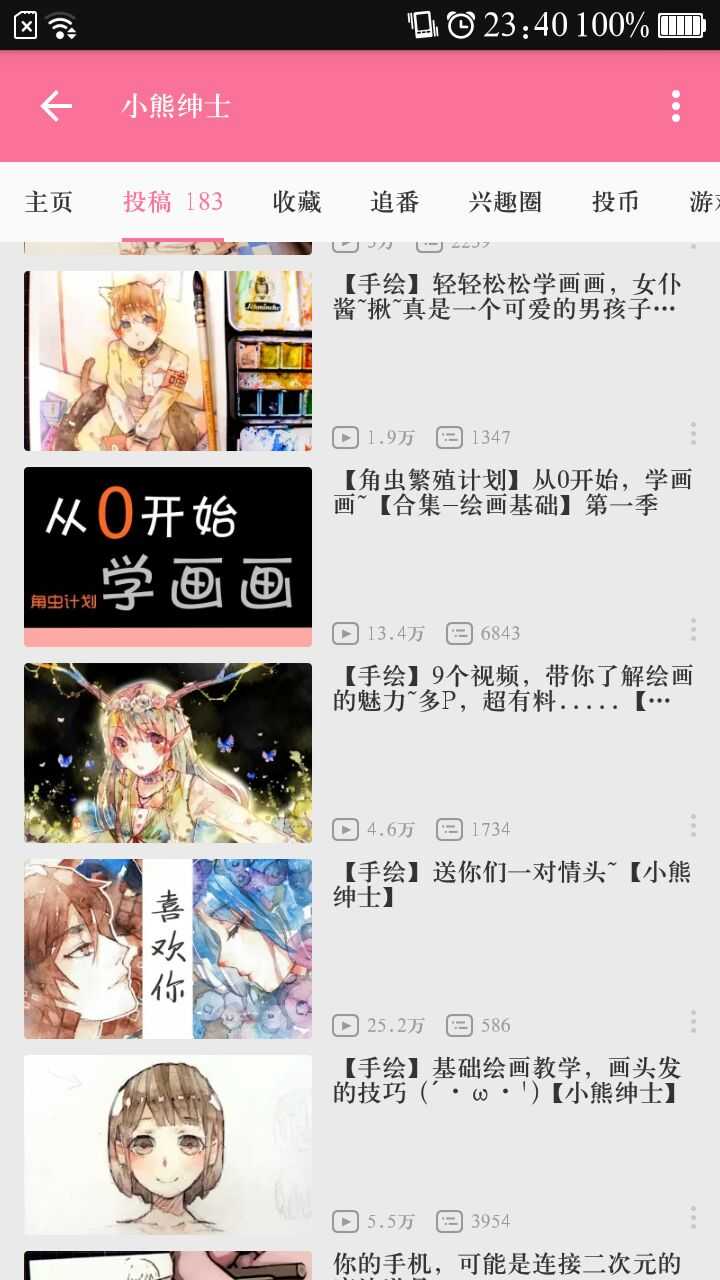This screenshot has height=1280, width=720.
Task: Go to the 兴趣圈 section
Action: tap(505, 202)
